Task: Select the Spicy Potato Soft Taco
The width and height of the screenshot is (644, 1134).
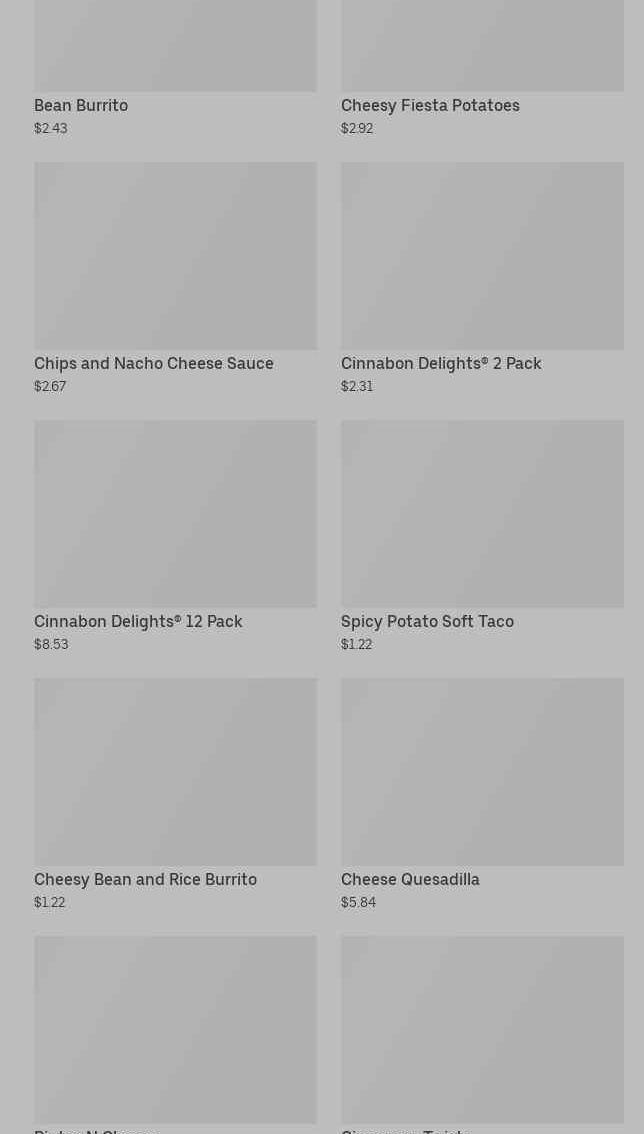Action: pyautogui.click(x=482, y=537)
